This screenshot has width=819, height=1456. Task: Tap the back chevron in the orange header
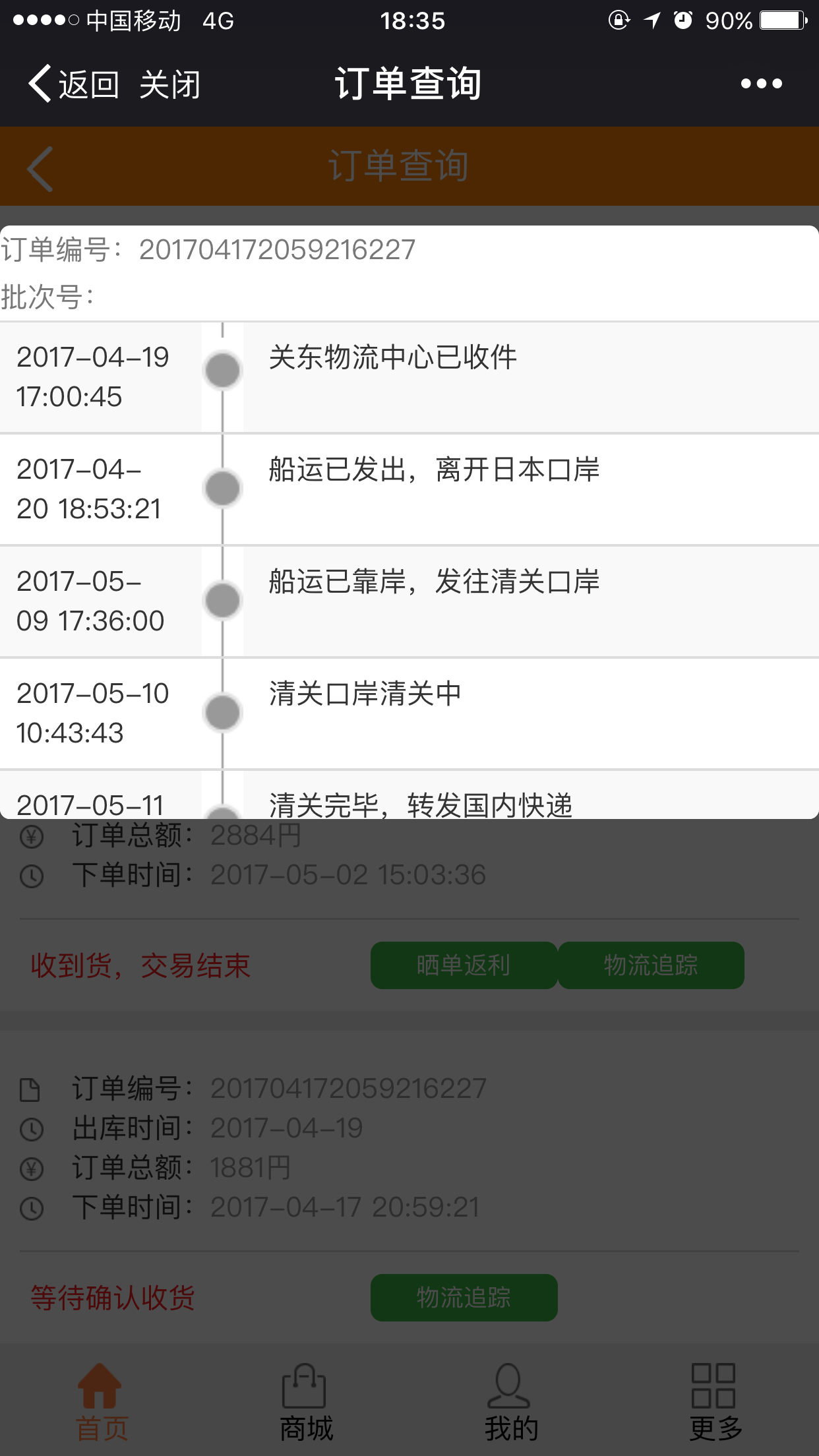pyautogui.click(x=40, y=169)
